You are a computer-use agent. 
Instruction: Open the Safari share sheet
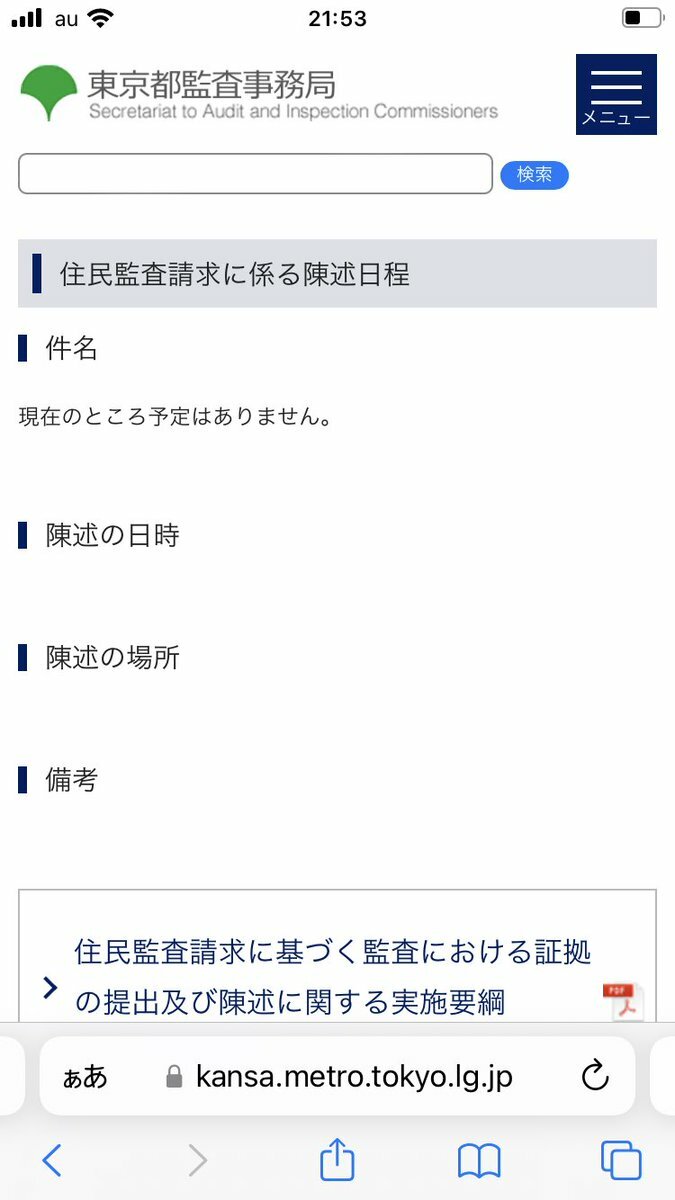[337, 1160]
